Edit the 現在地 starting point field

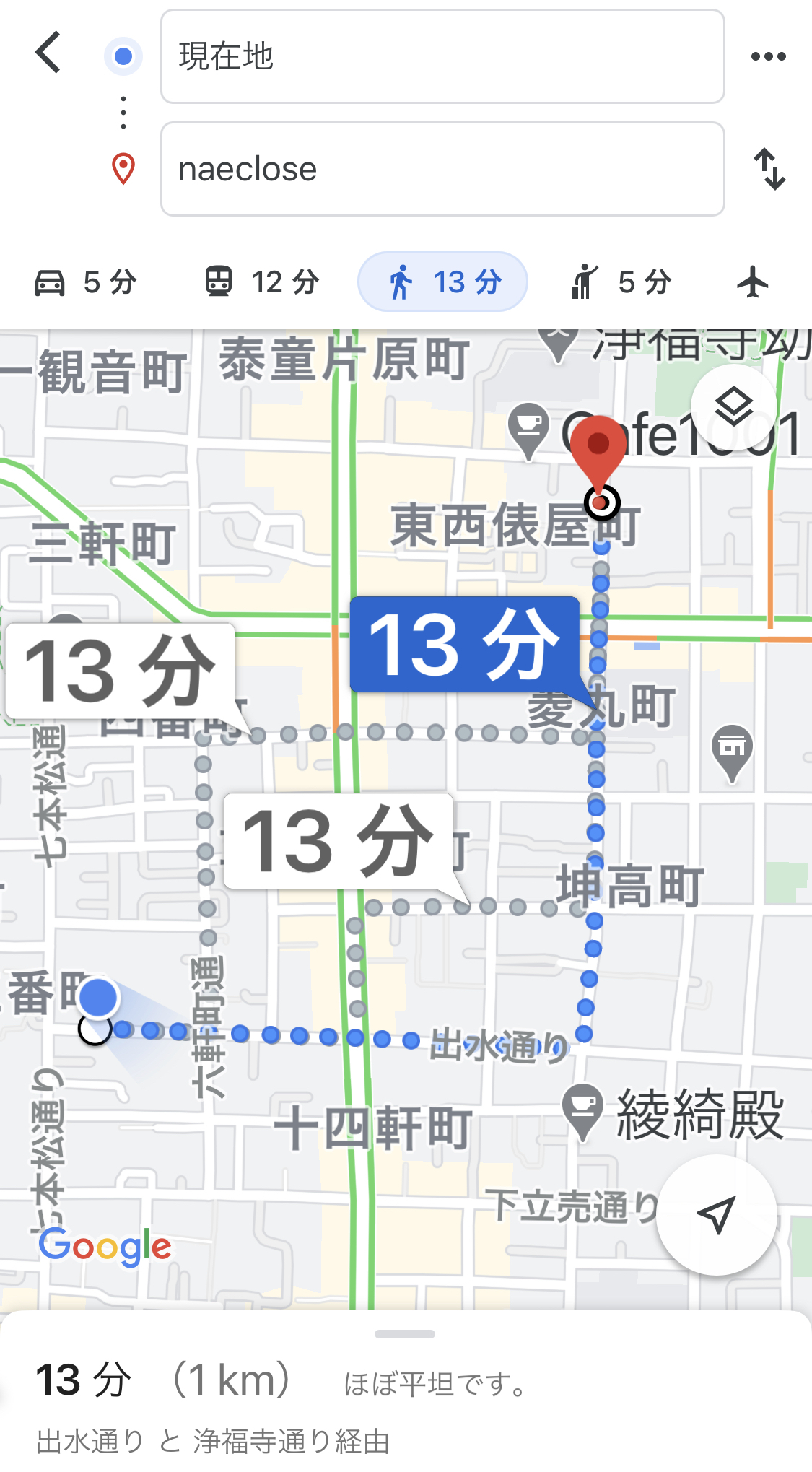pos(442,56)
